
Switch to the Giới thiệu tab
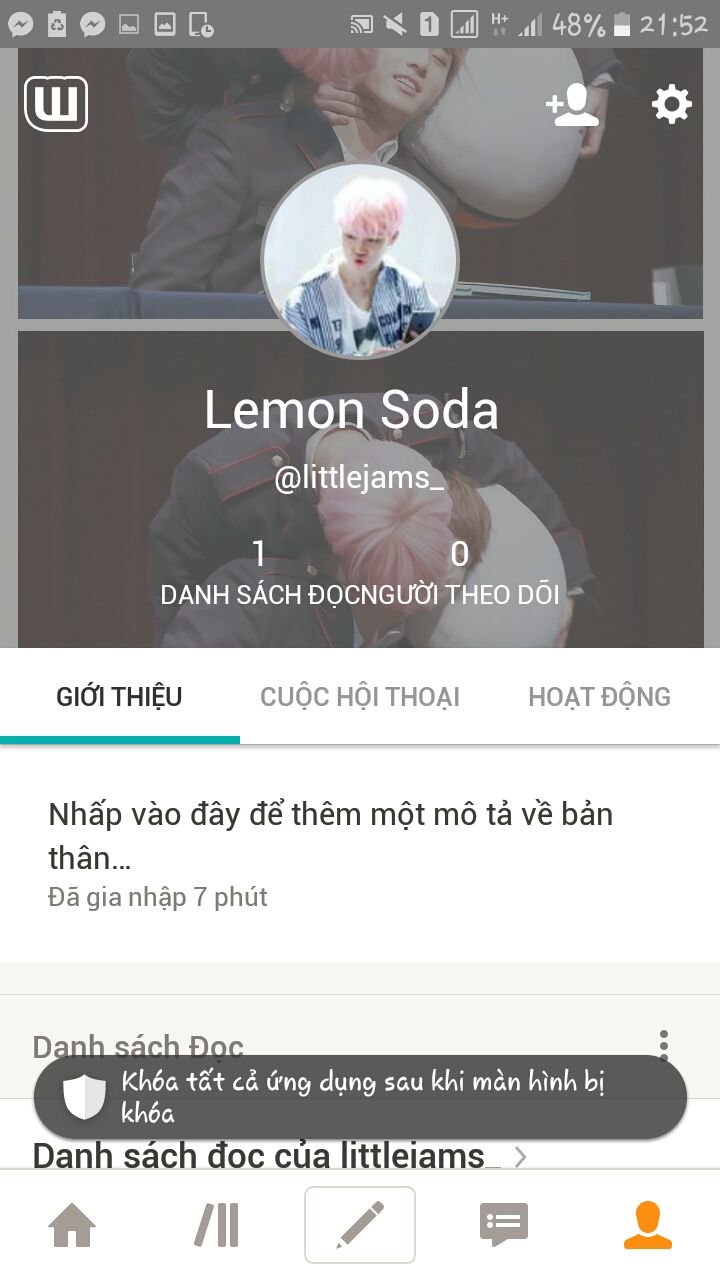click(119, 697)
